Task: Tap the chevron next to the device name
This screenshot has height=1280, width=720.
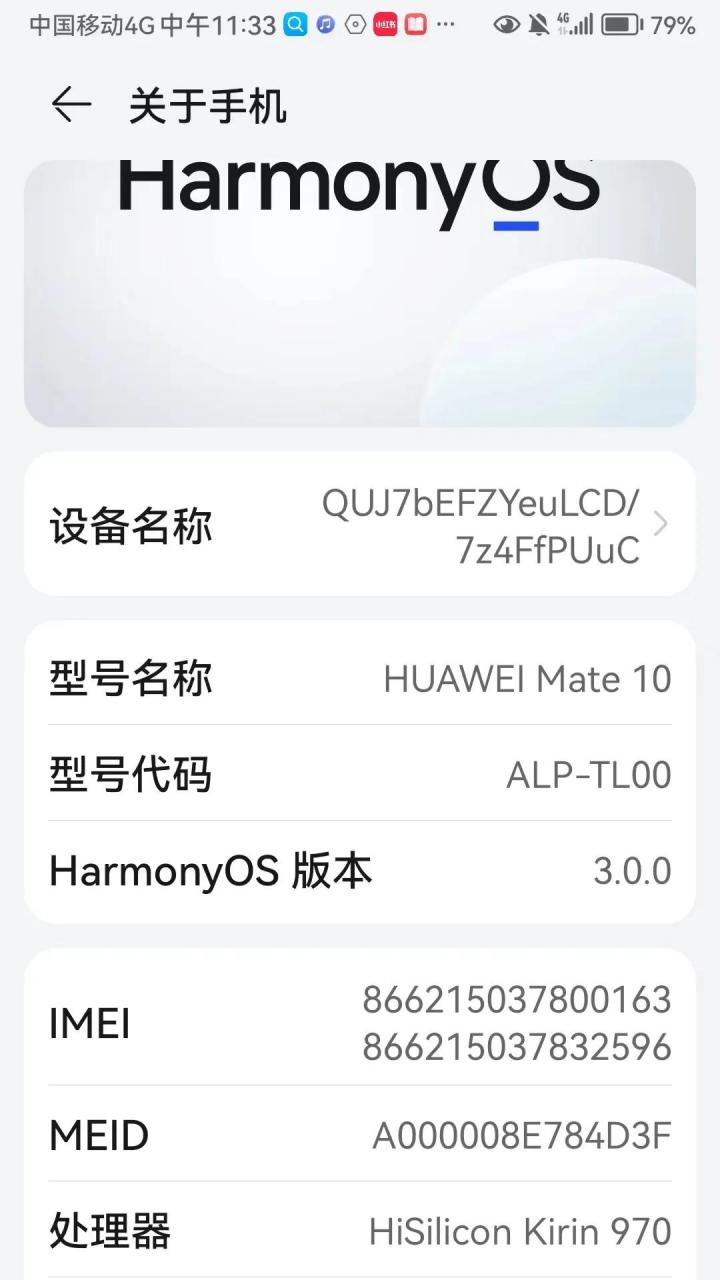Action: click(660, 524)
